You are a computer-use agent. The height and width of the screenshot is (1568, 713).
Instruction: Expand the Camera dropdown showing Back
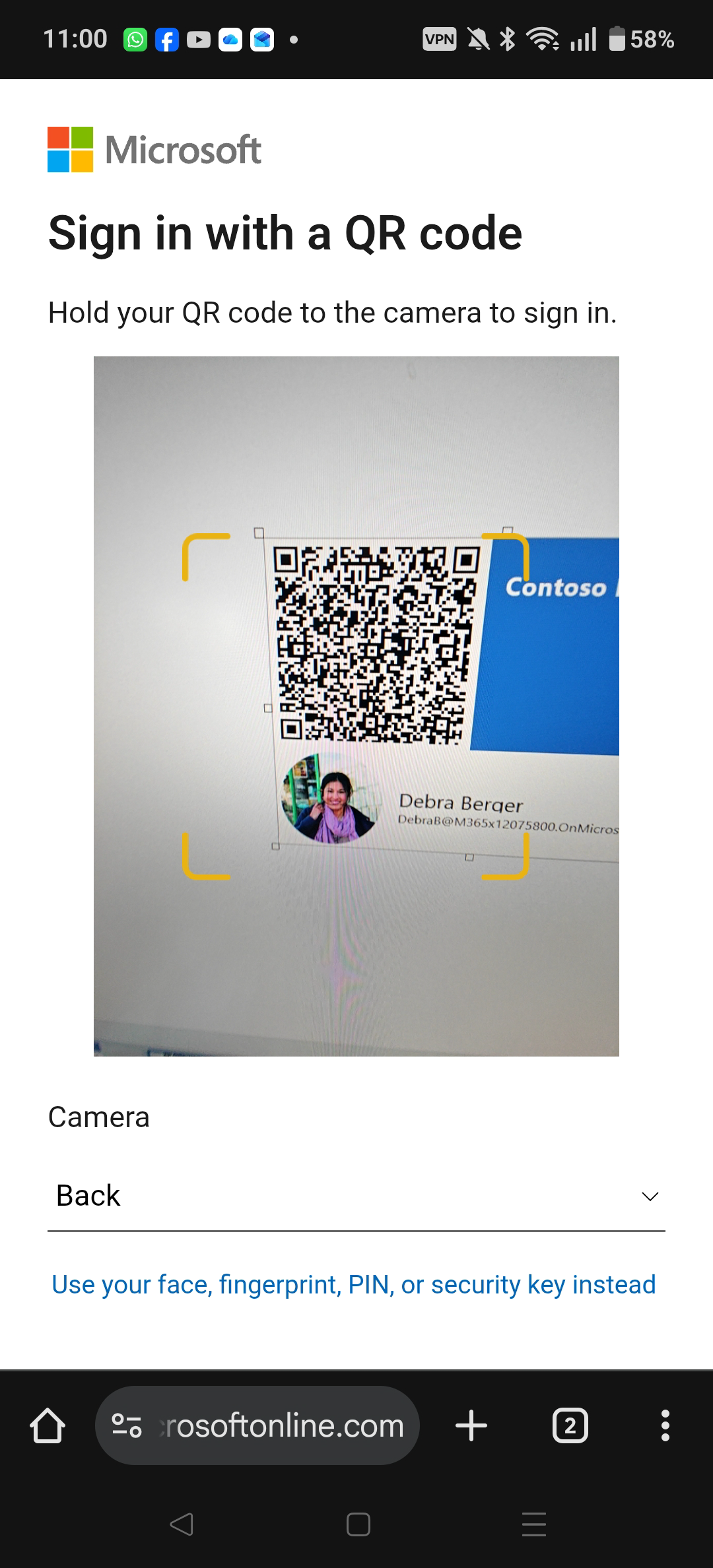click(x=356, y=1196)
